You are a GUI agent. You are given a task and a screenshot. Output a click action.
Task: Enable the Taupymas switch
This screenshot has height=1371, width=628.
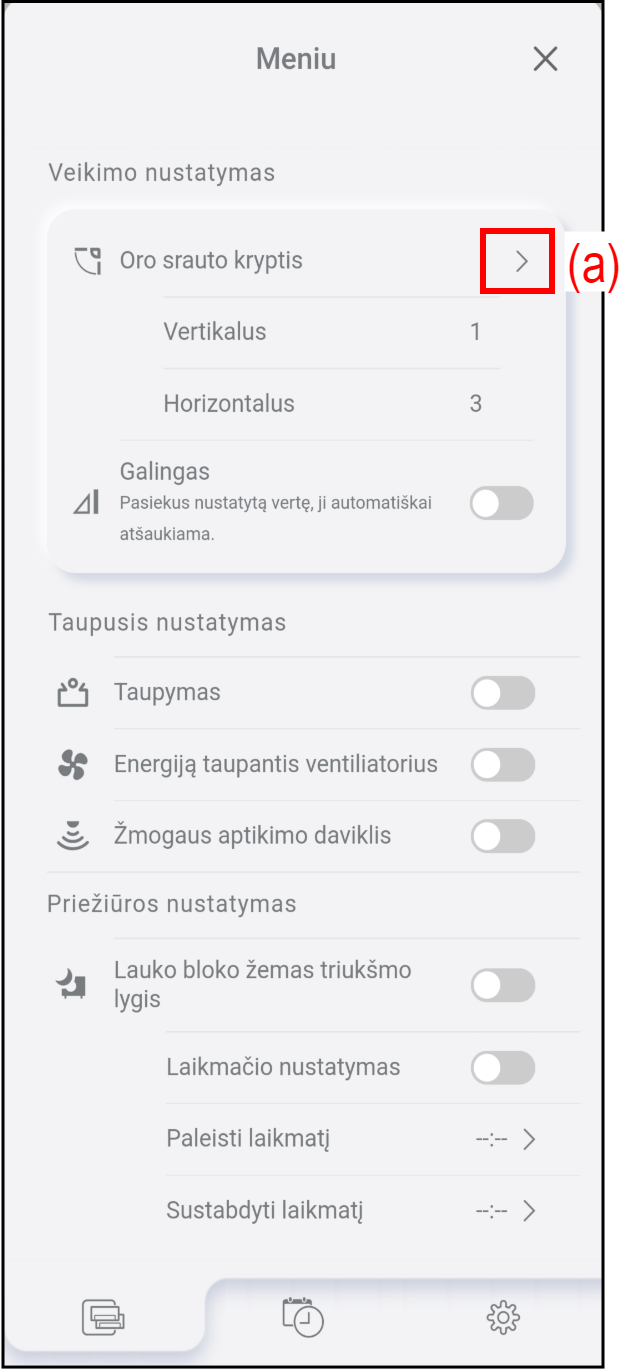(502, 693)
